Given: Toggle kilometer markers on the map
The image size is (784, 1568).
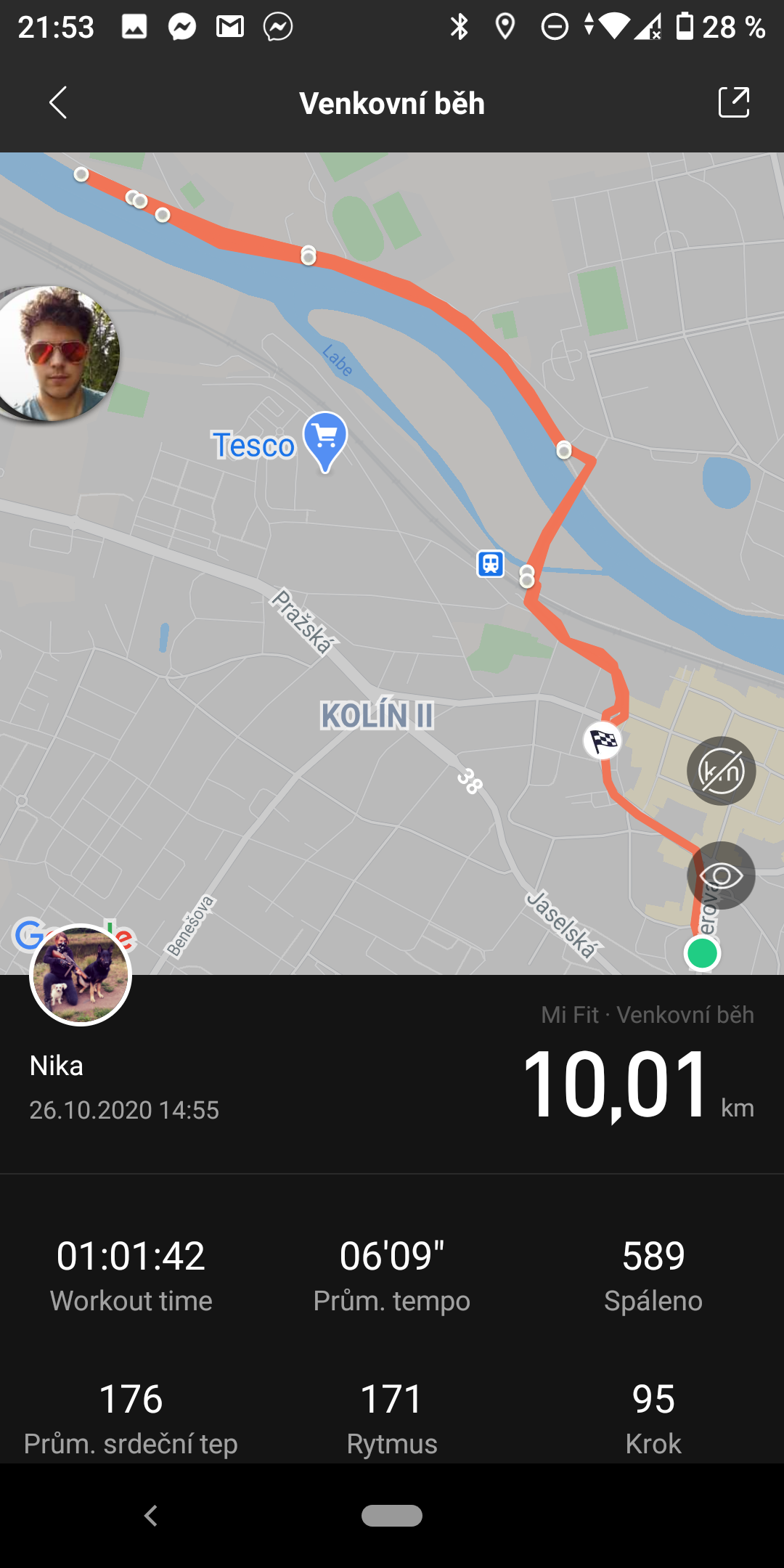Looking at the screenshot, I should click(721, 771).
